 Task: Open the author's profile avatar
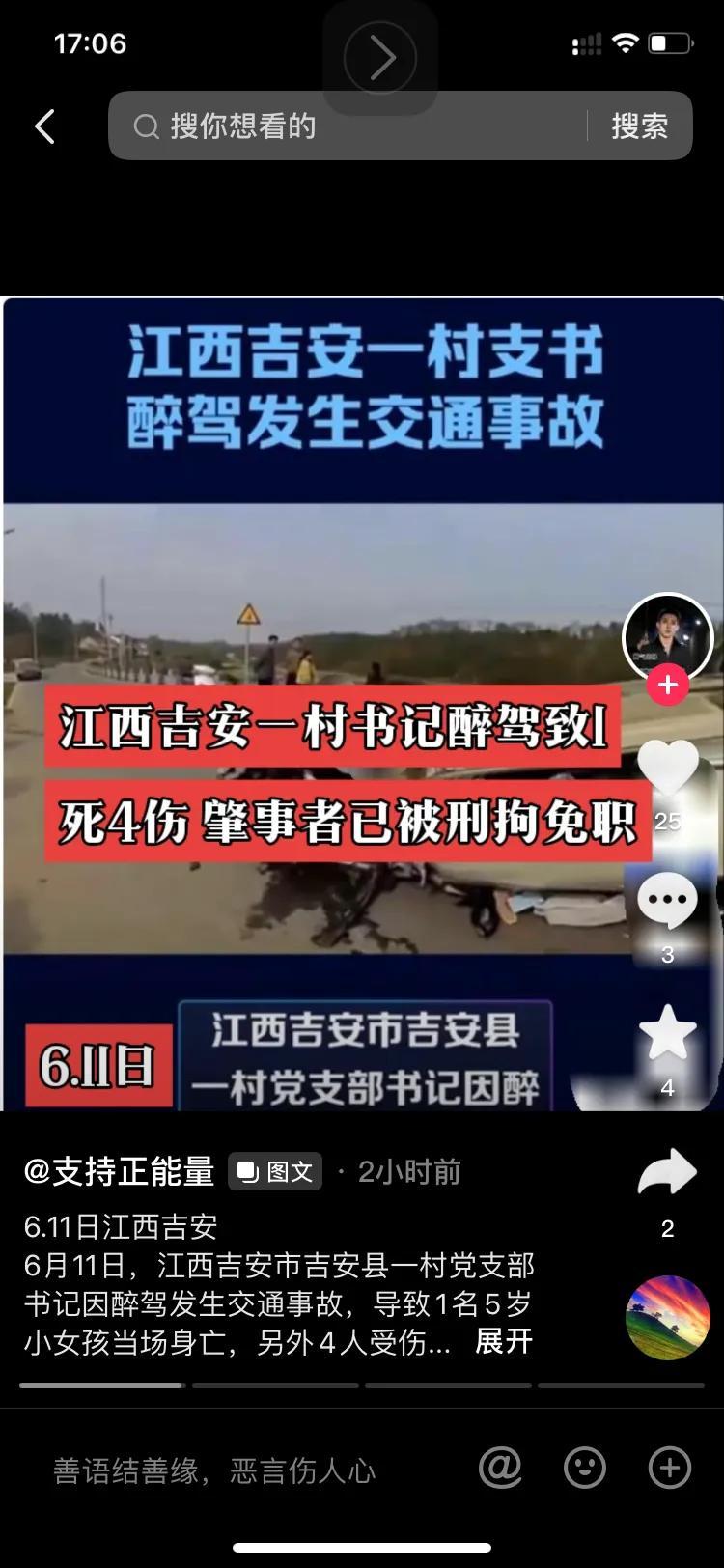[x=667, y=637]
